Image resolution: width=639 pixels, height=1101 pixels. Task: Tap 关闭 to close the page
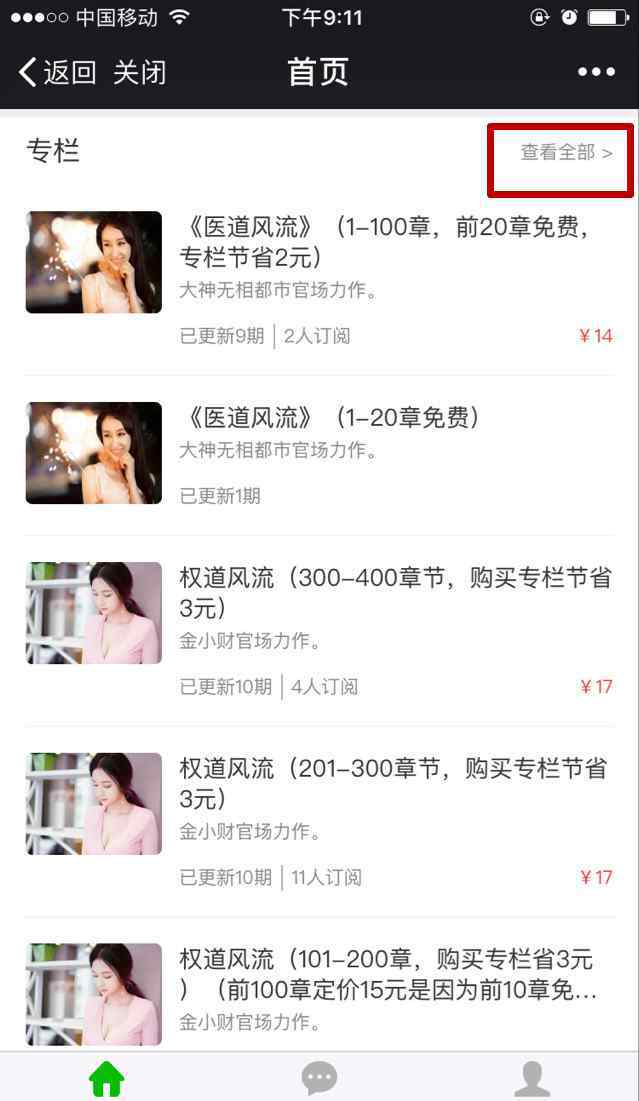point(139,72)
